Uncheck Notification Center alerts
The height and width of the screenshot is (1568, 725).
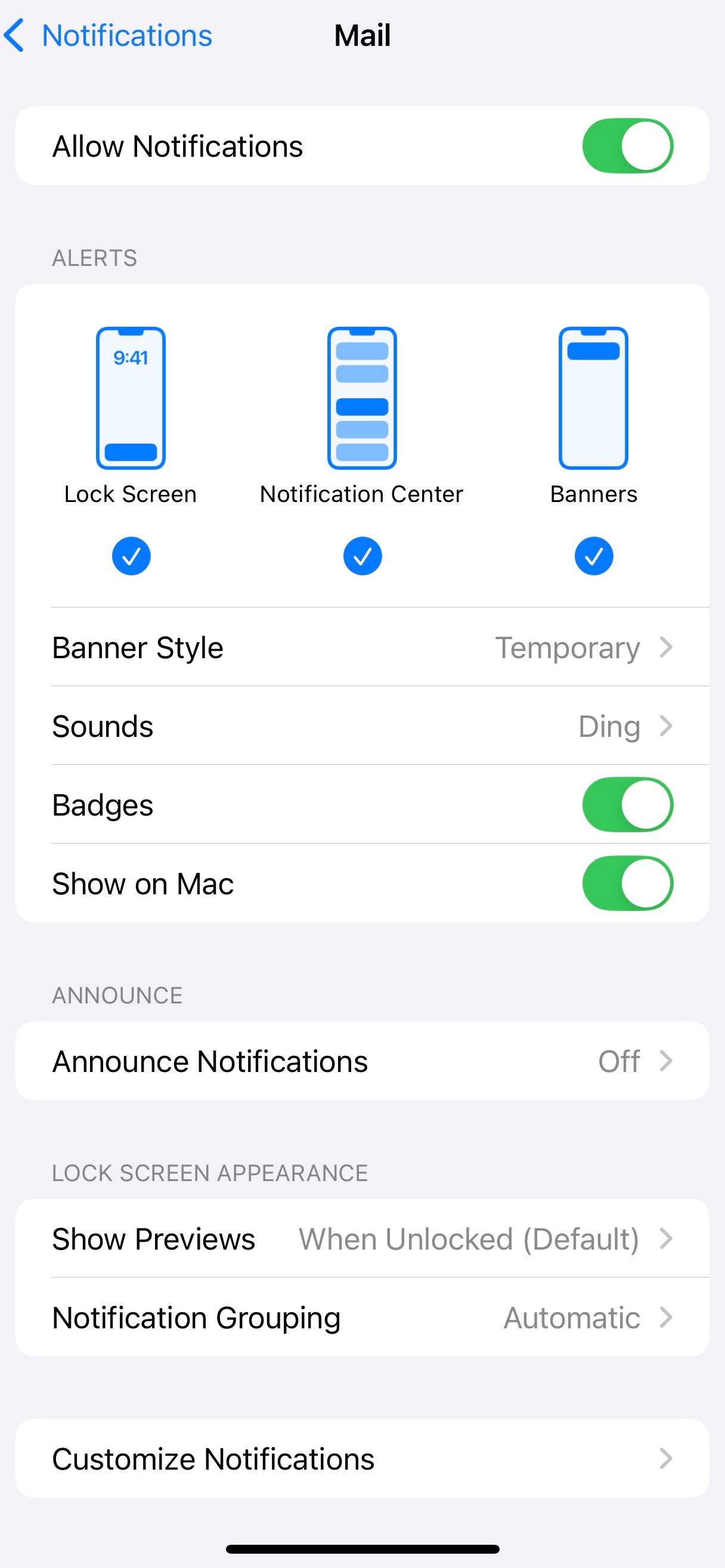[x=362, y=556]
